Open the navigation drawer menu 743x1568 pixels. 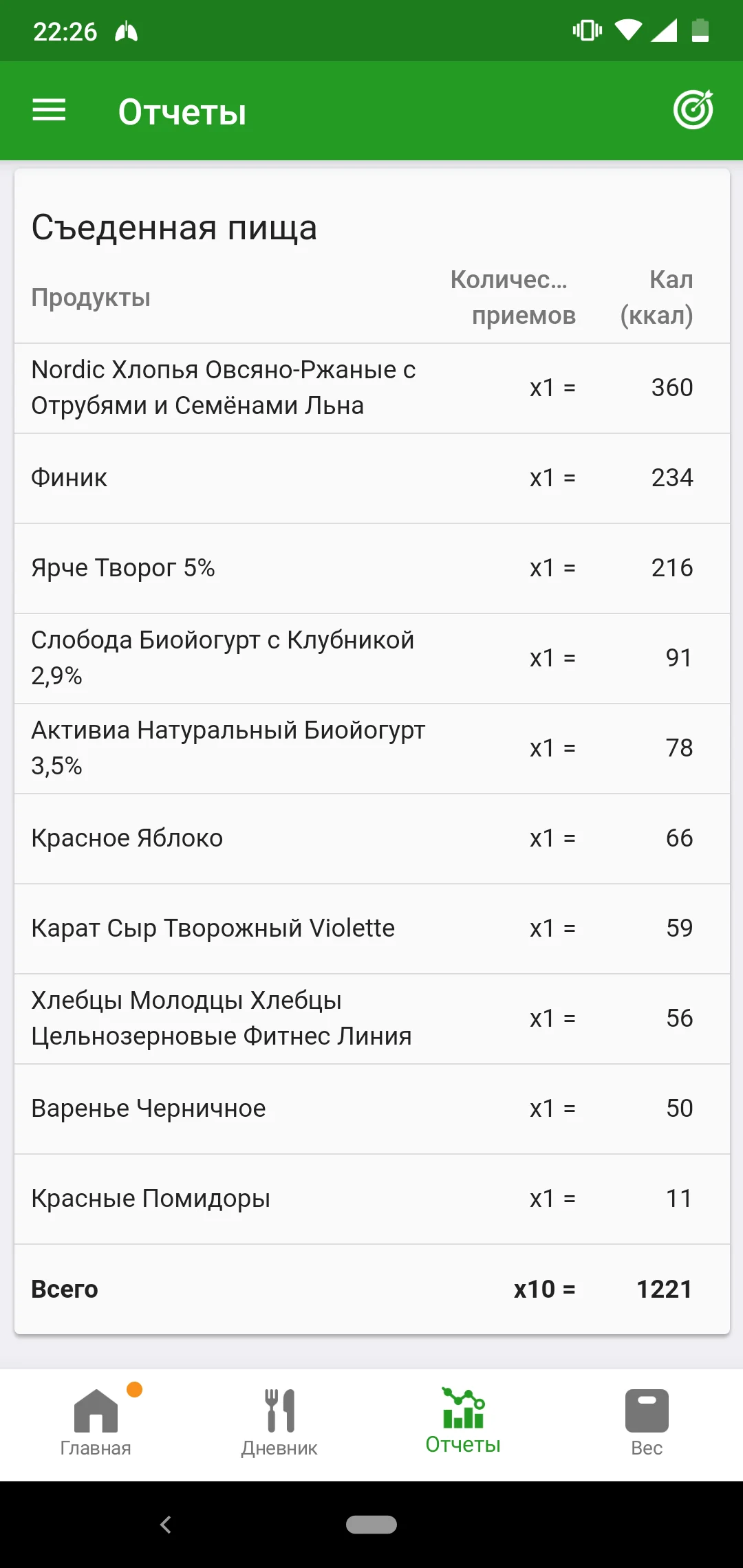click(49, 110)
